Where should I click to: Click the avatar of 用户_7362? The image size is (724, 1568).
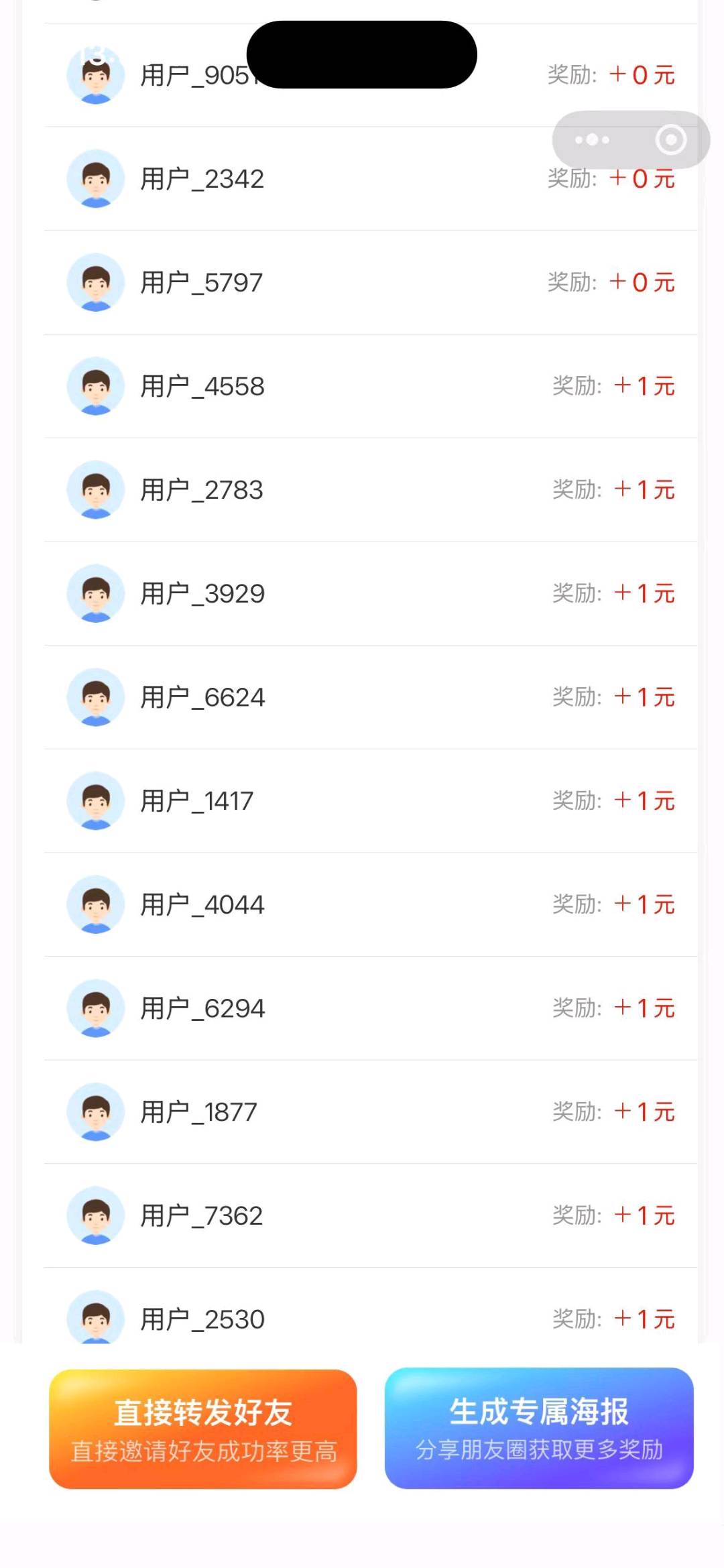[95, 1215]
